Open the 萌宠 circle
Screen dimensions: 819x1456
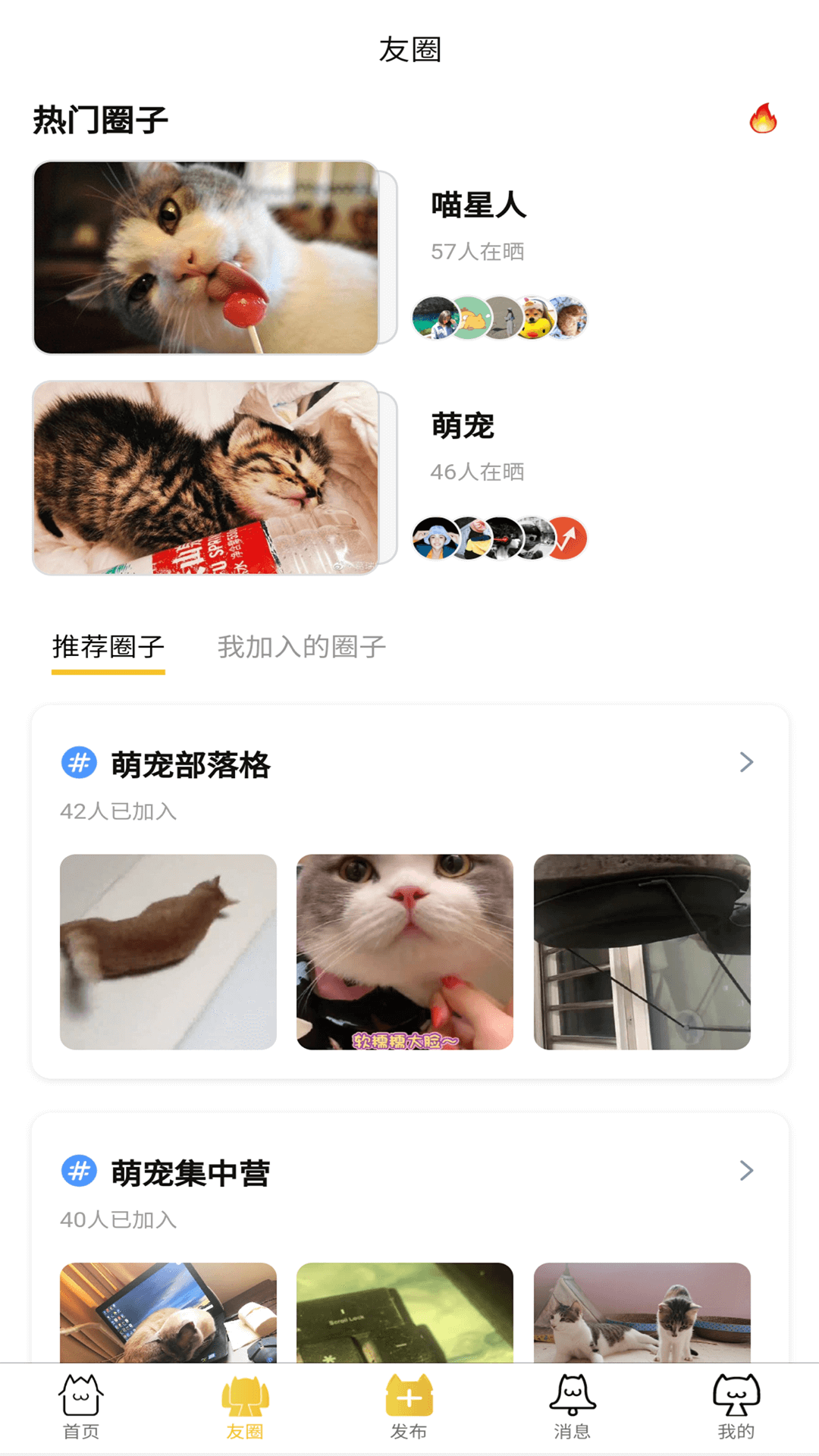click(463, 427)
